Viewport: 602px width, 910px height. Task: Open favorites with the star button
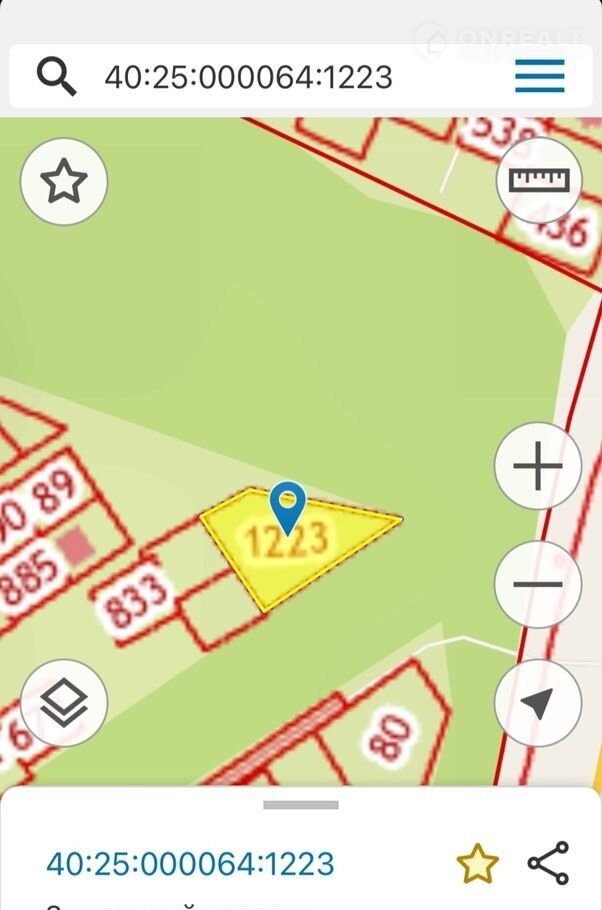click(64, 182)
